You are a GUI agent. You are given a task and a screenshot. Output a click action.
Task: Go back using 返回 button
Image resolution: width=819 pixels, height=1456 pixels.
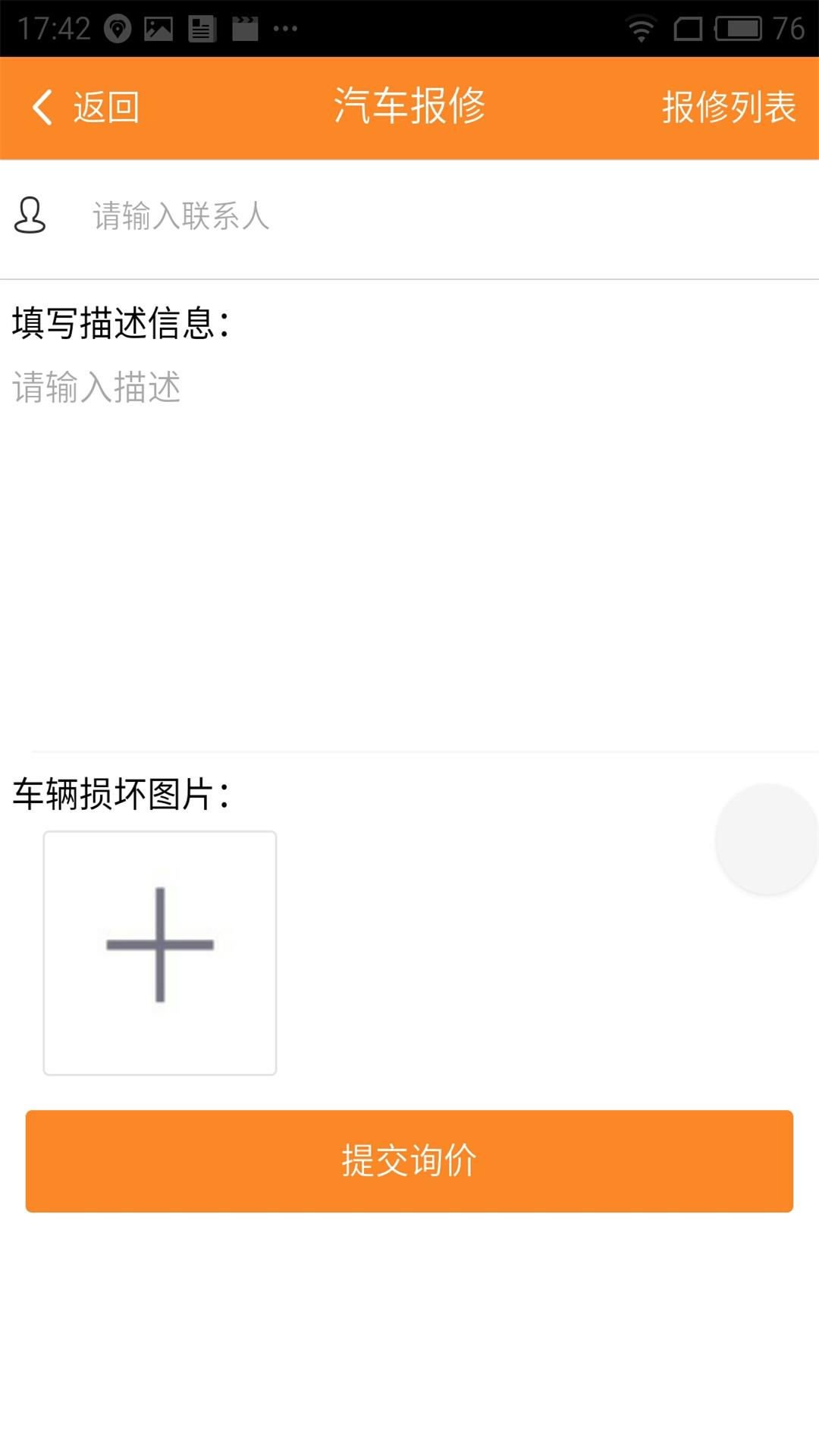[x=85, y=107]
